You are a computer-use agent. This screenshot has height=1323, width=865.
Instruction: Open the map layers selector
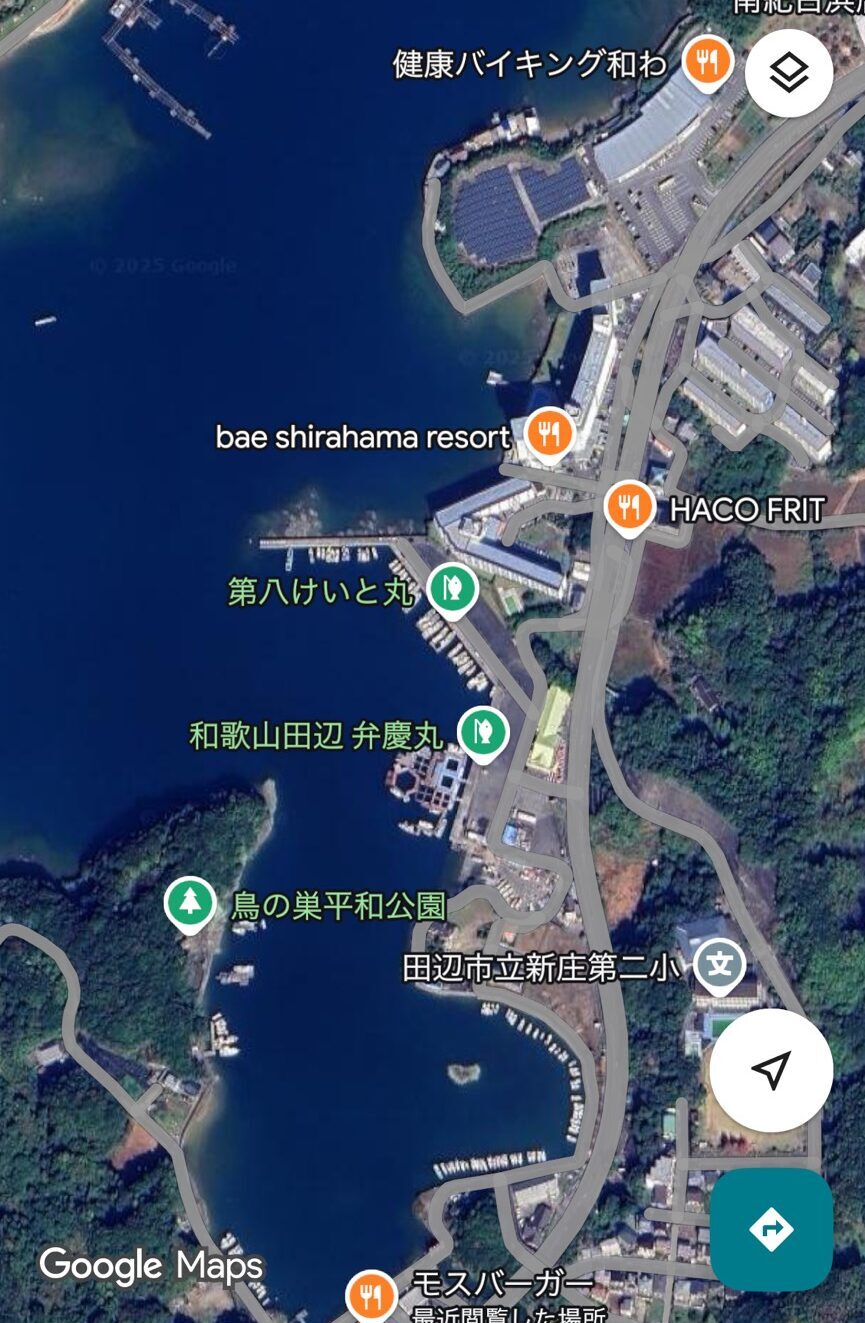(x=789, y=73)
